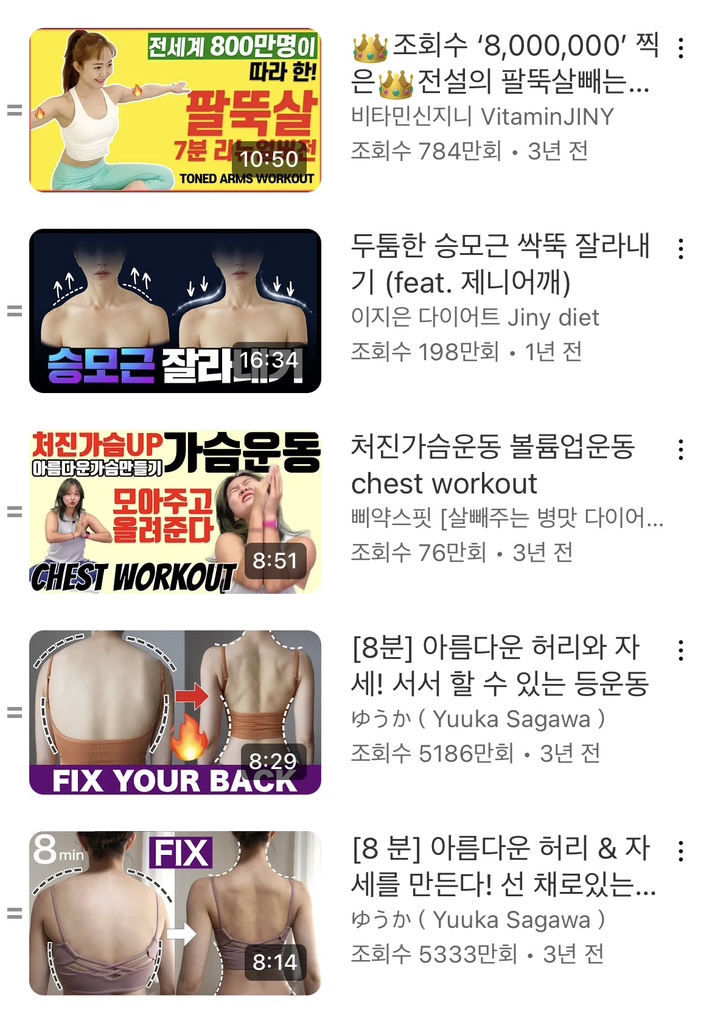This screenshot has height=1024, width=712.
Task: Open the menu for the 8:14 Yuuka Sagawa video
Action: click(681, 851)
